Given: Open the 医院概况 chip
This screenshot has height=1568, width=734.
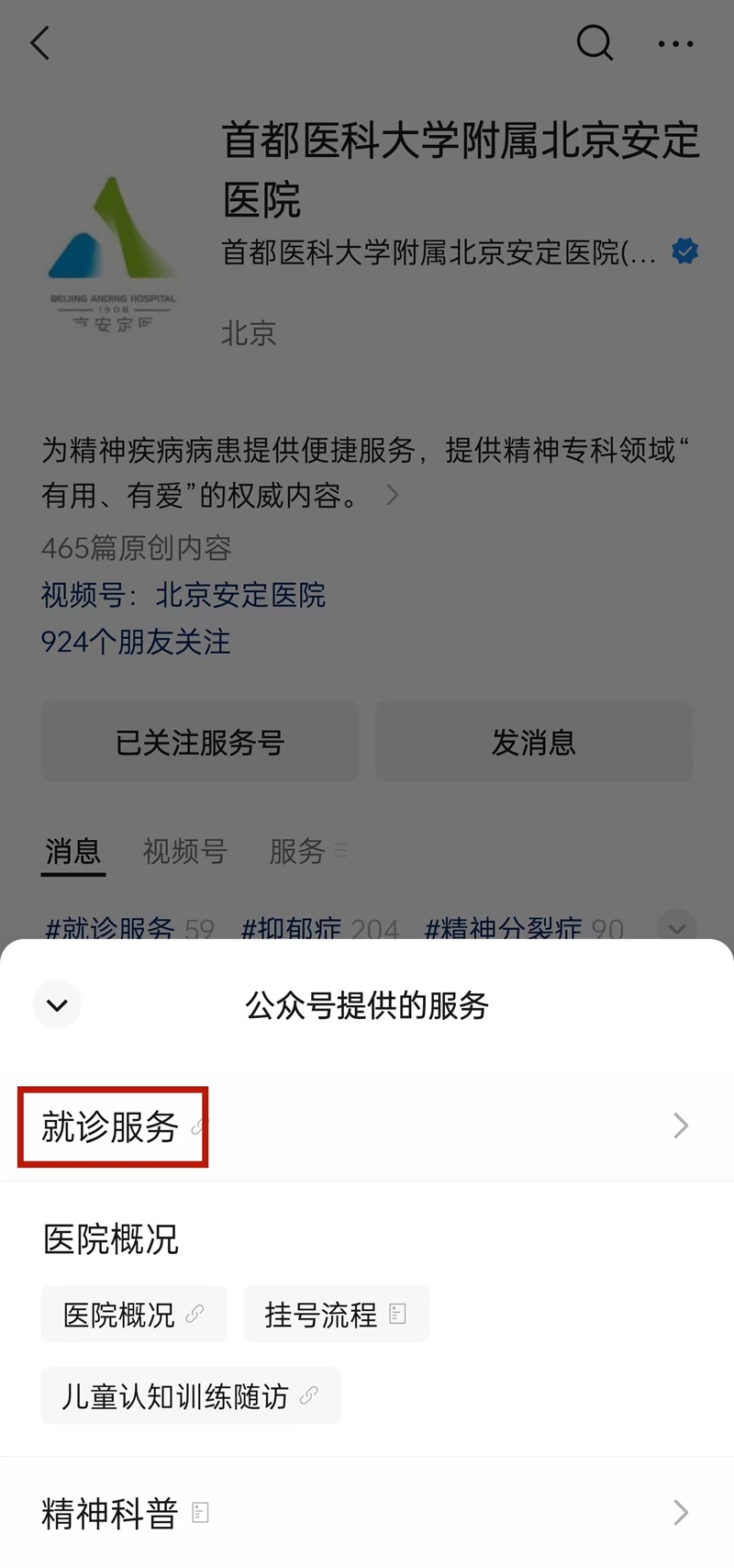Looking at the screenshot, I should [x=133, y=1315].
